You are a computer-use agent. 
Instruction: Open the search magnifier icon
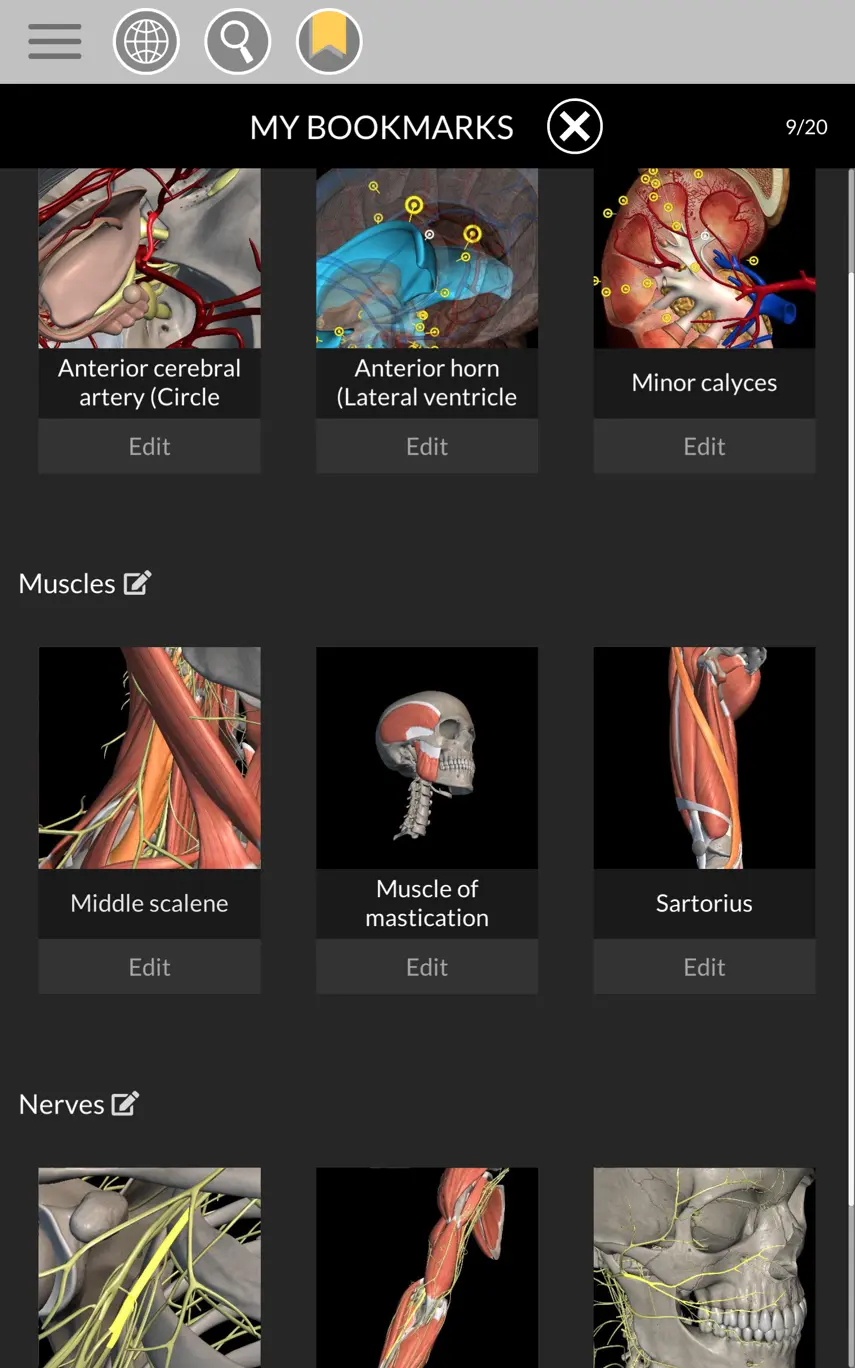click(237, 41)
